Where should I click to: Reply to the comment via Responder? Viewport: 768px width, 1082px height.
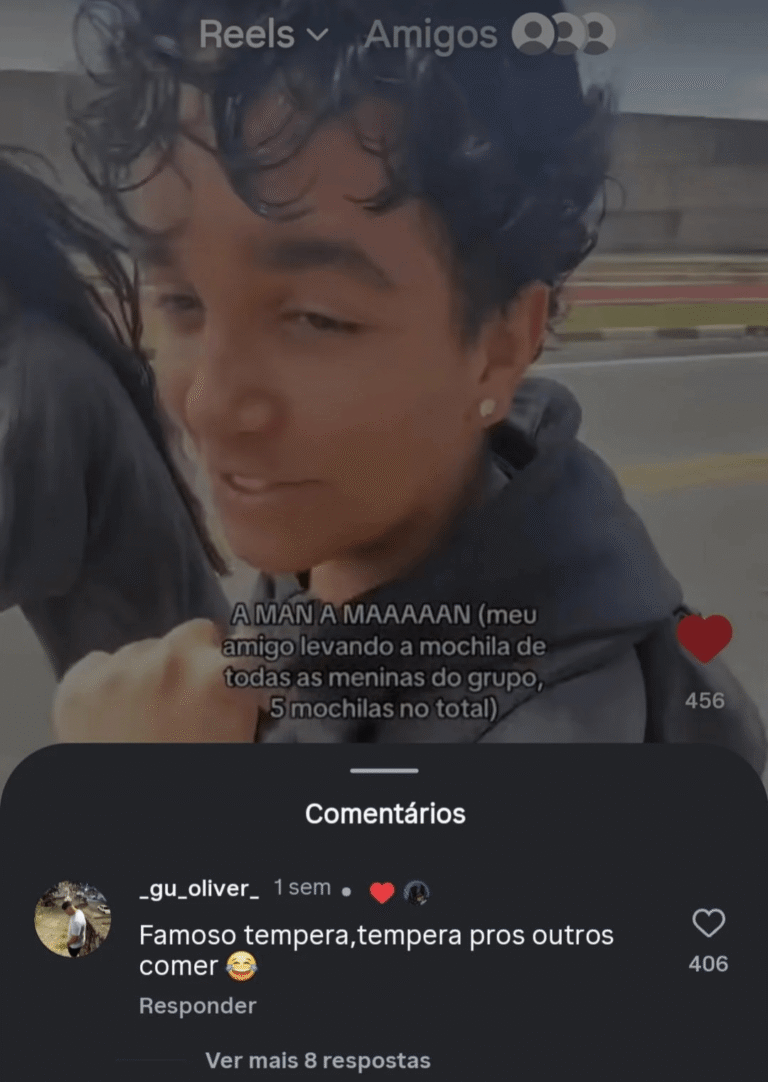[197, 1006]
